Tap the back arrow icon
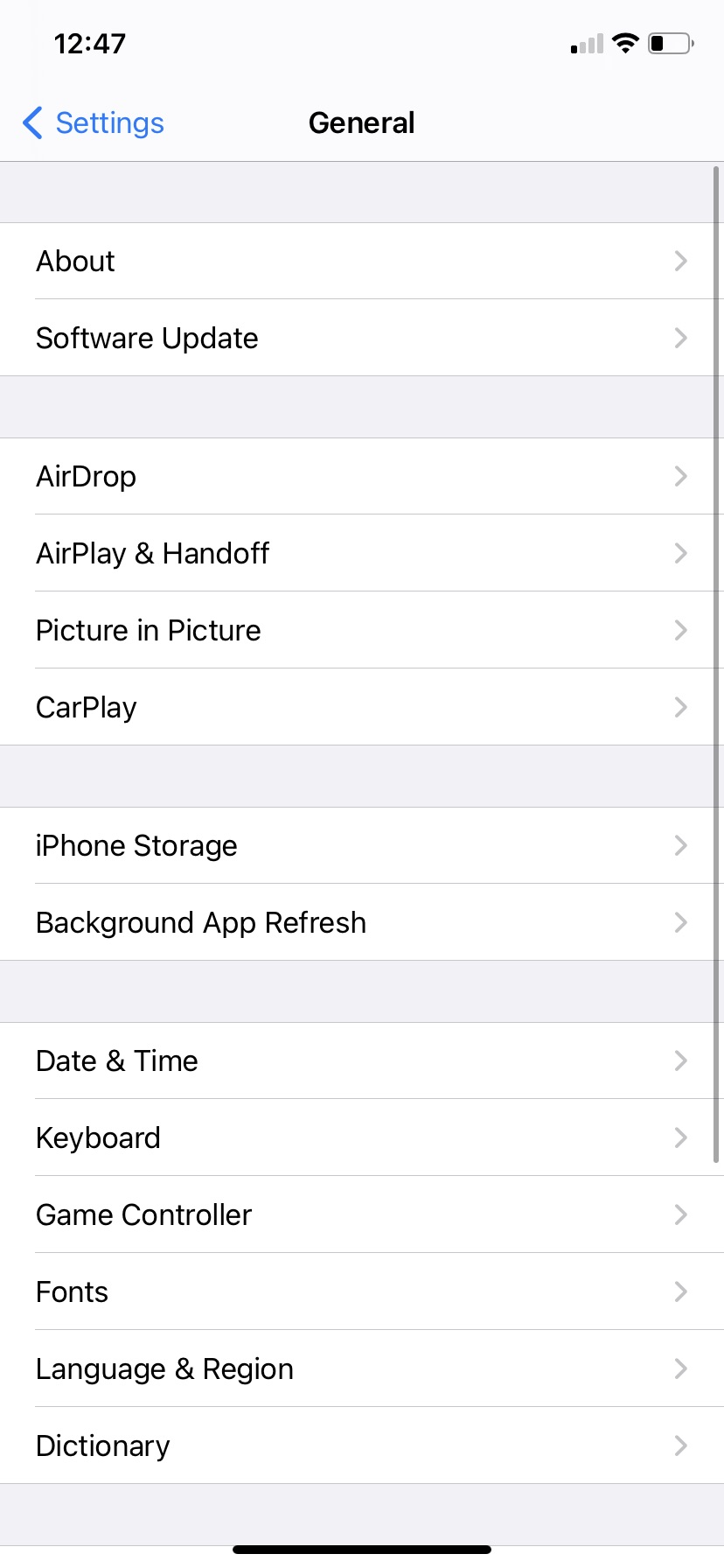 click(x=32, y=123)
